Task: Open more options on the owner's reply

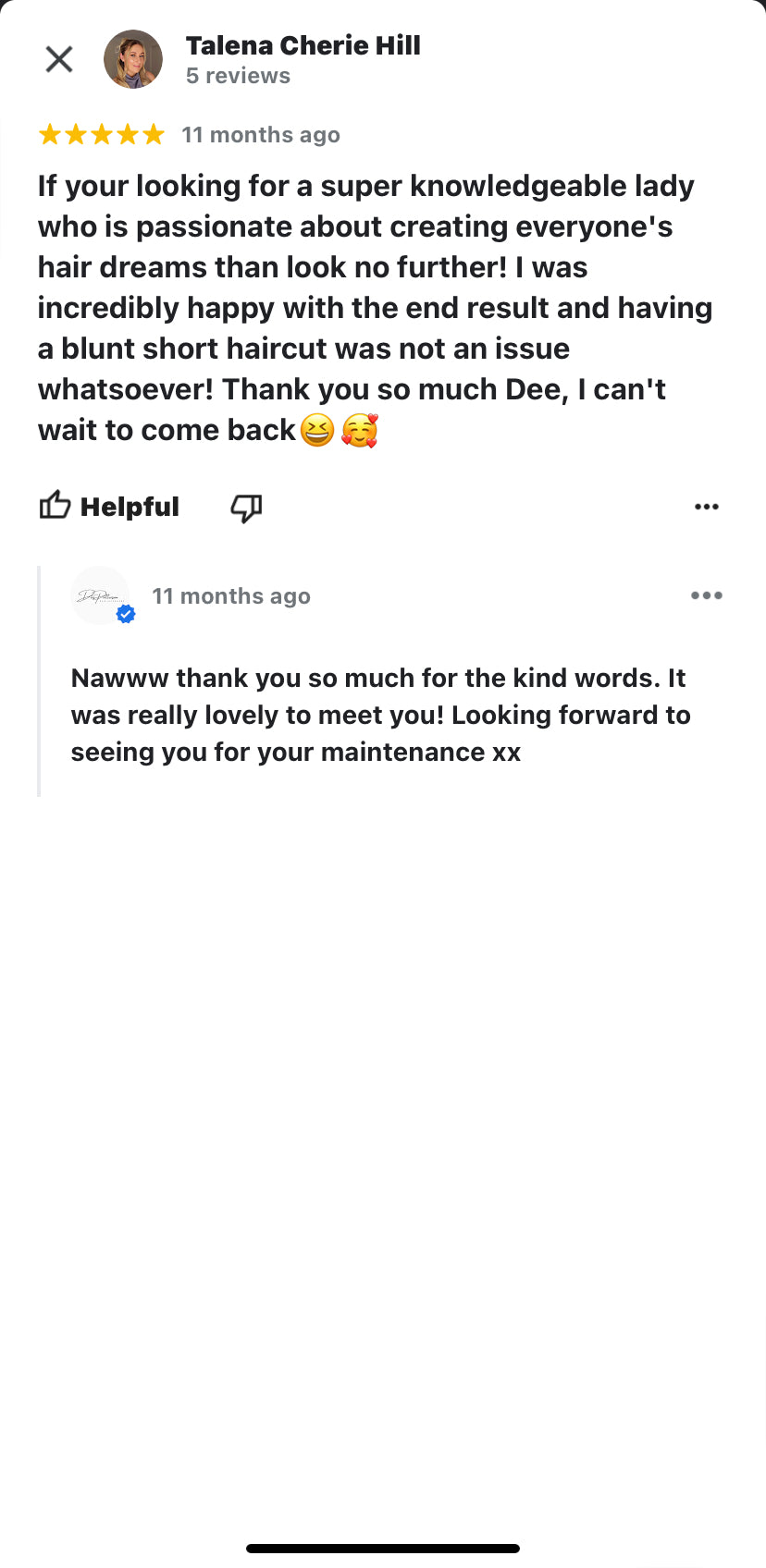Action: coord(706,595)
